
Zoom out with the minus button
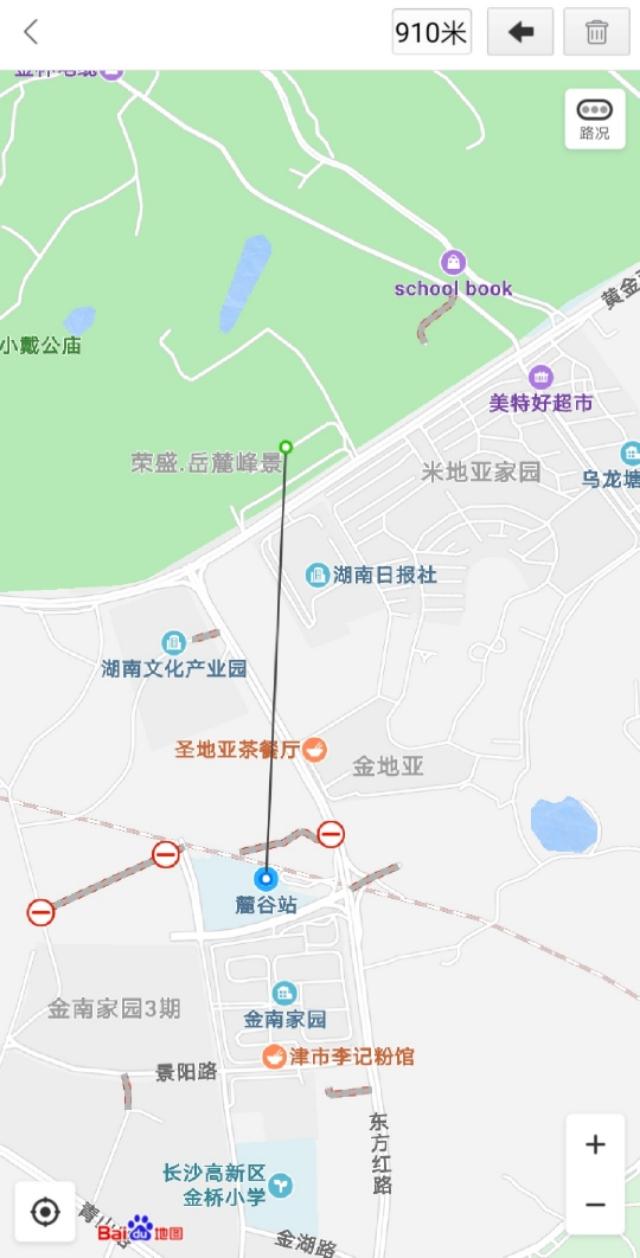(x=595, y=1204)
